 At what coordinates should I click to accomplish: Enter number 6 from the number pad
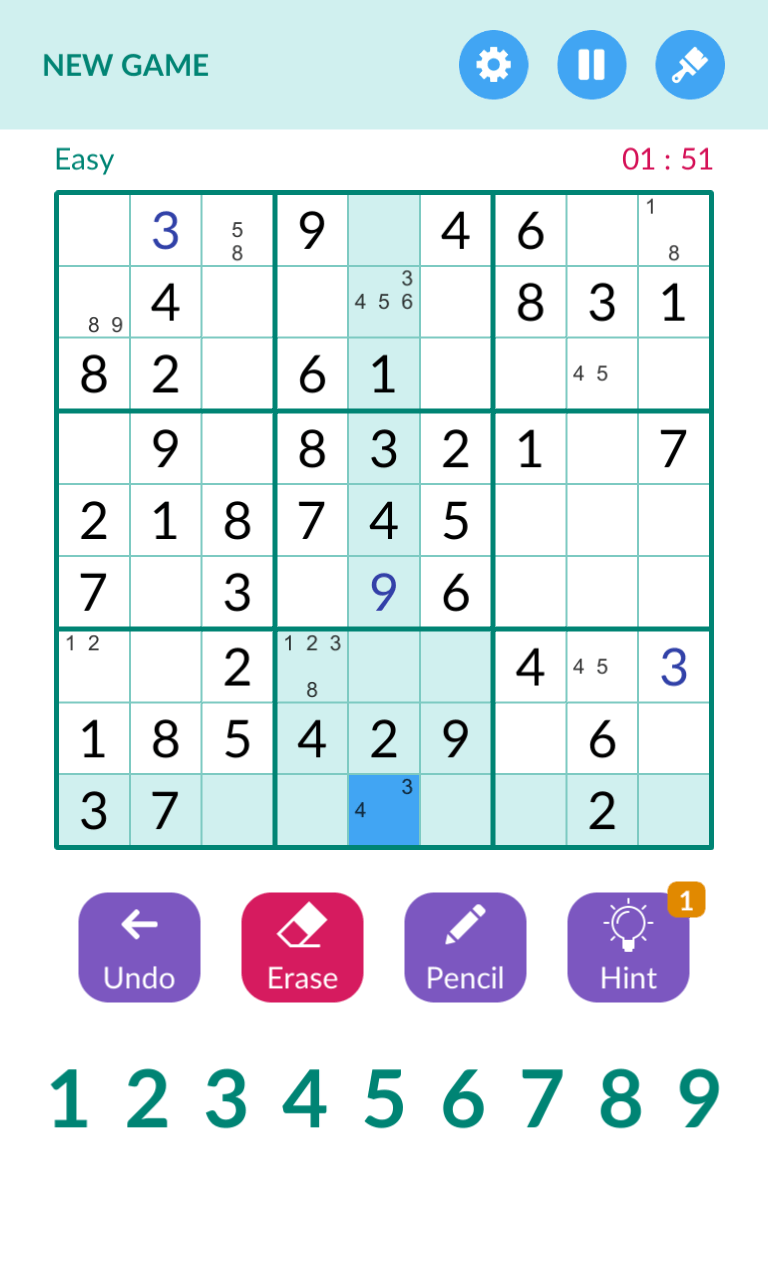tap(463, 1098)
